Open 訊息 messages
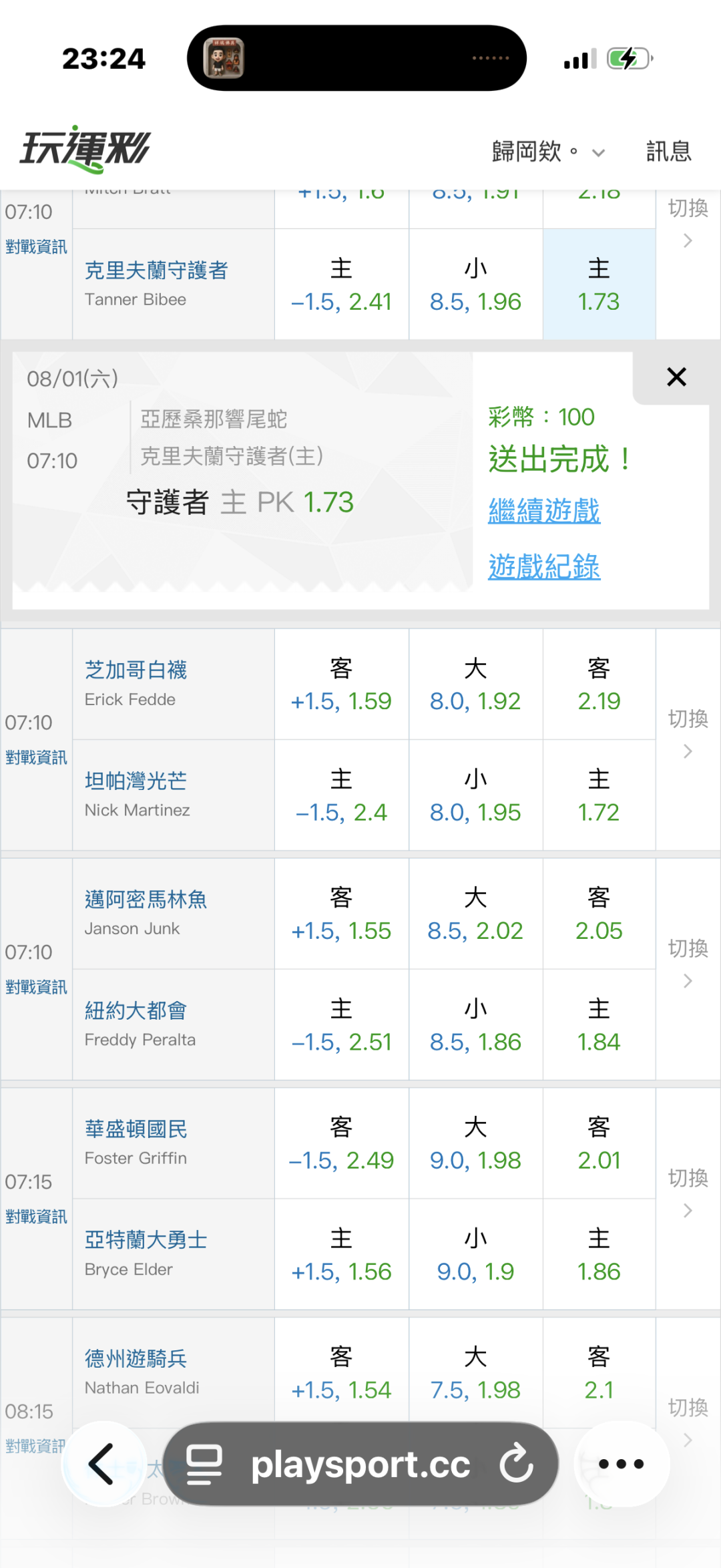This screenshot has height=1568, width=721. [668, 152]
